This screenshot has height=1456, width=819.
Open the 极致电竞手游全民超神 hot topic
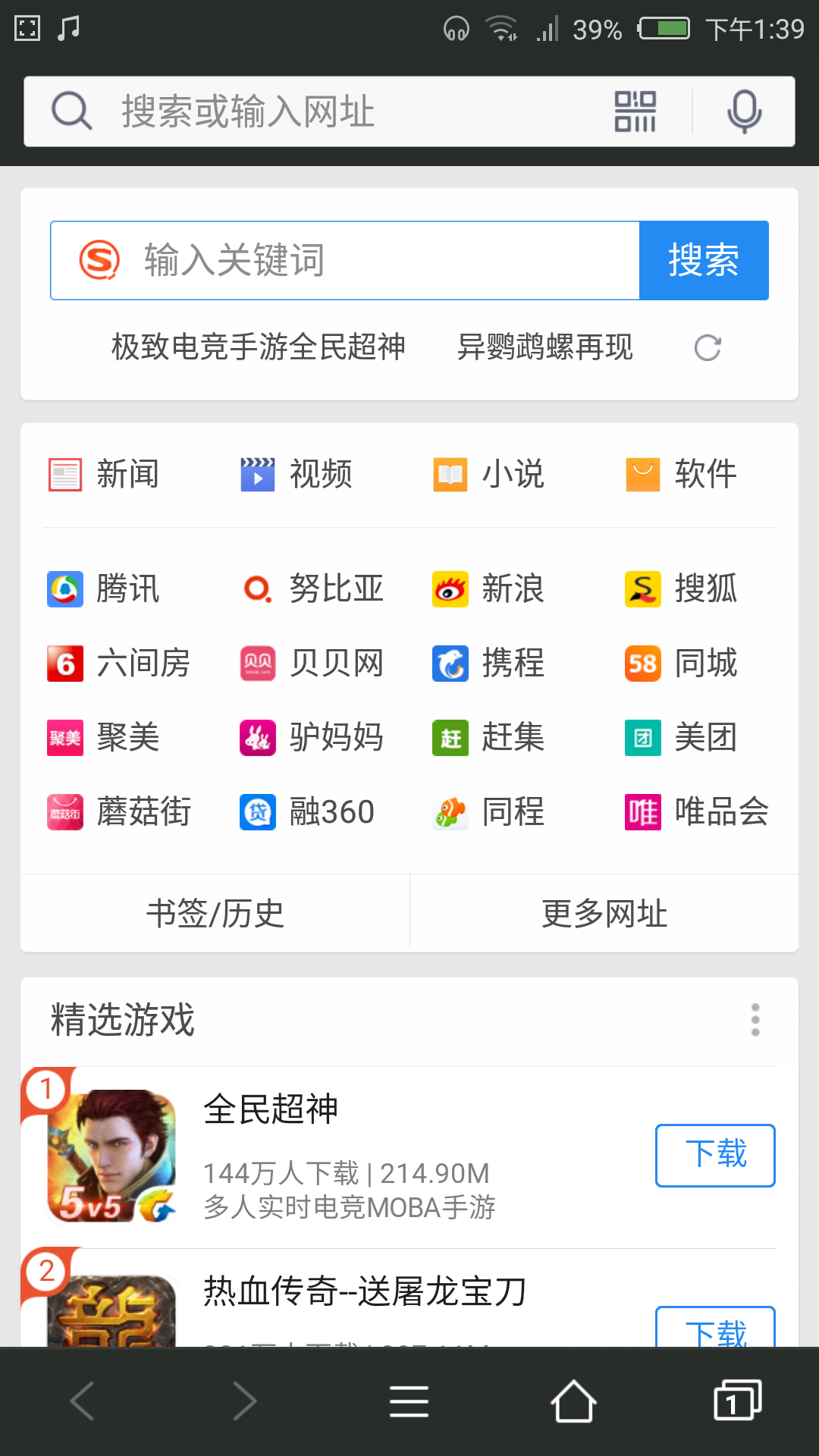click(258, 347)
